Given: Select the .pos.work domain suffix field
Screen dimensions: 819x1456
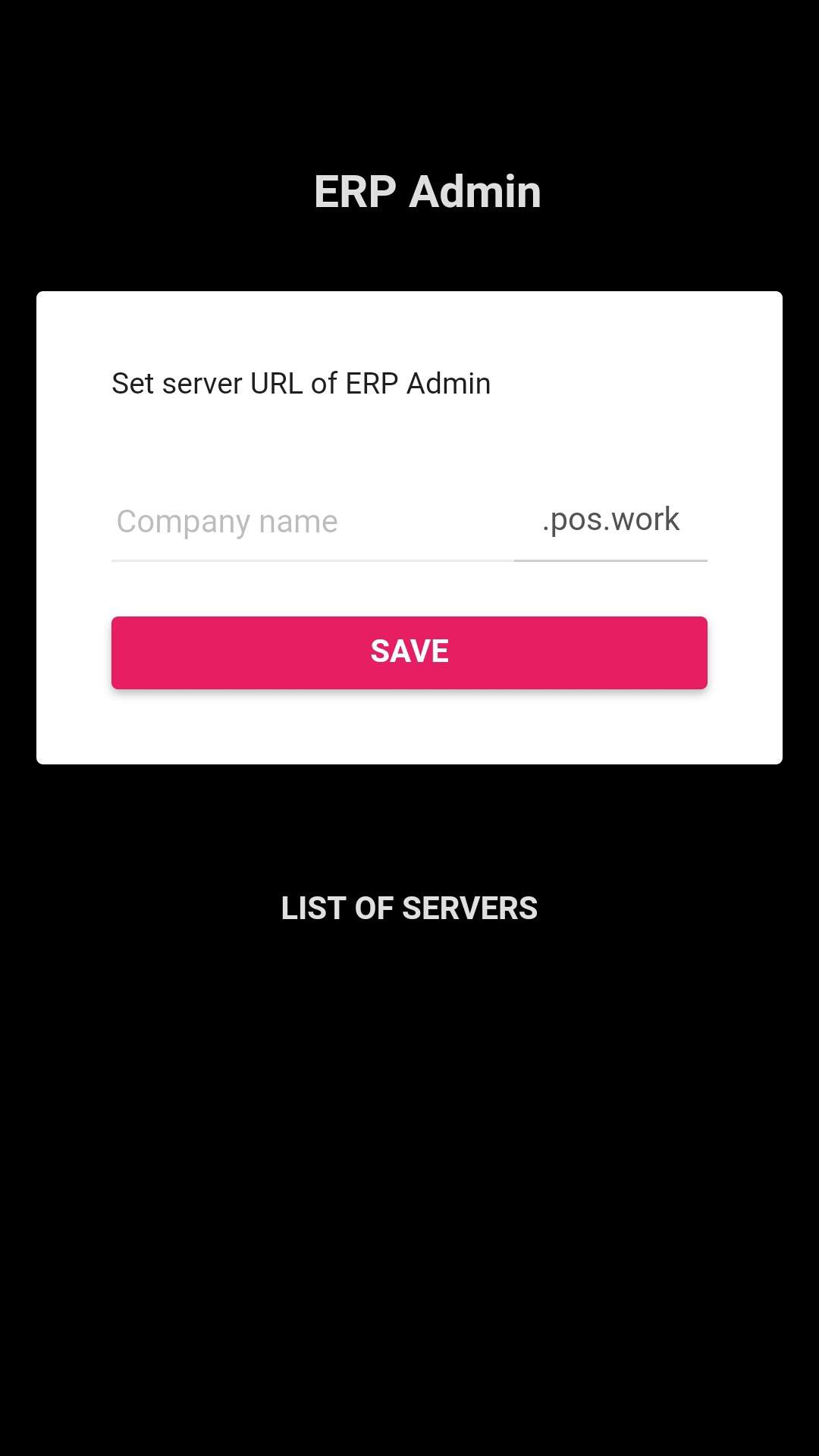Looking at the screenshot, I should [x=610, y=521].
